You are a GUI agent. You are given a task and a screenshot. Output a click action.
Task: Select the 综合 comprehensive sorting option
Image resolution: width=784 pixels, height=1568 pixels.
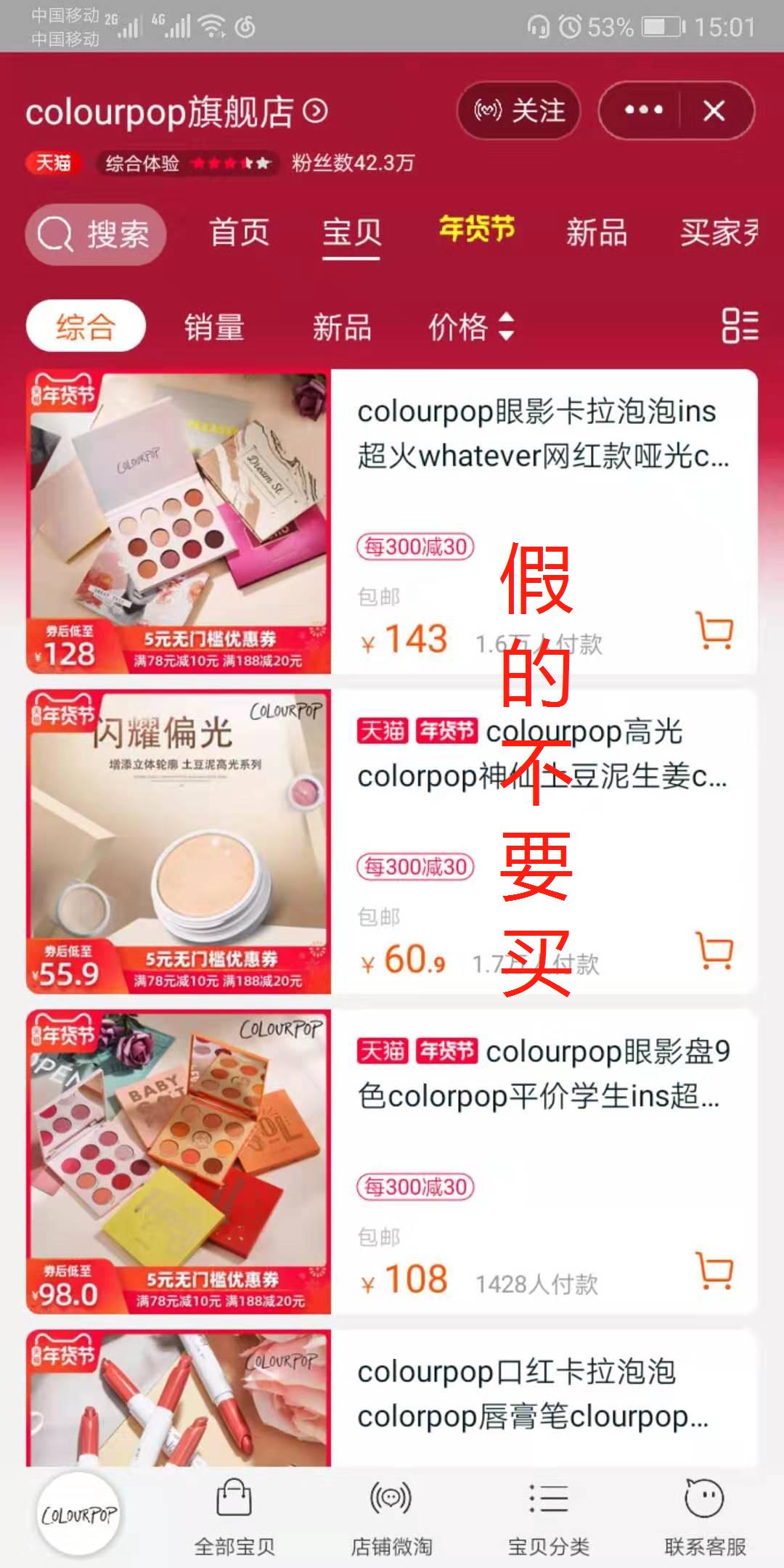[x=85, y=327]
